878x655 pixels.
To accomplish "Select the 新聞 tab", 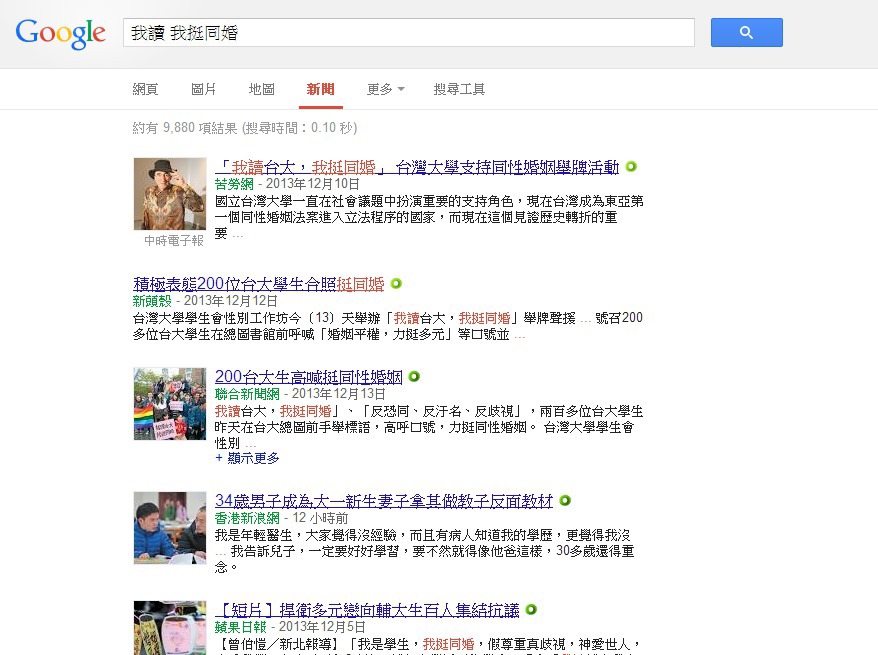I will (x=321, y=89).
